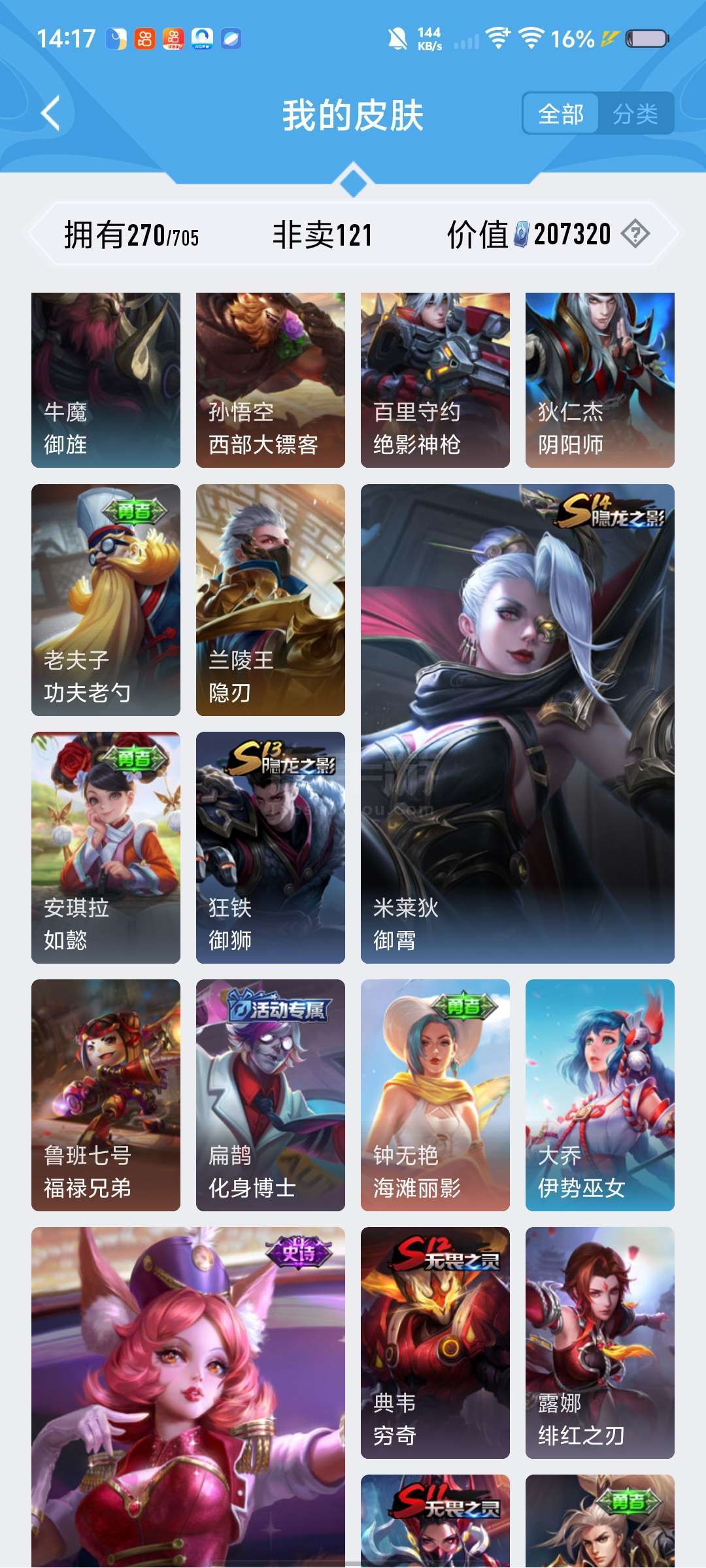Go back using the top-left arrow
Viewport: 706px width, 1568px height.
tap(51, 114)
